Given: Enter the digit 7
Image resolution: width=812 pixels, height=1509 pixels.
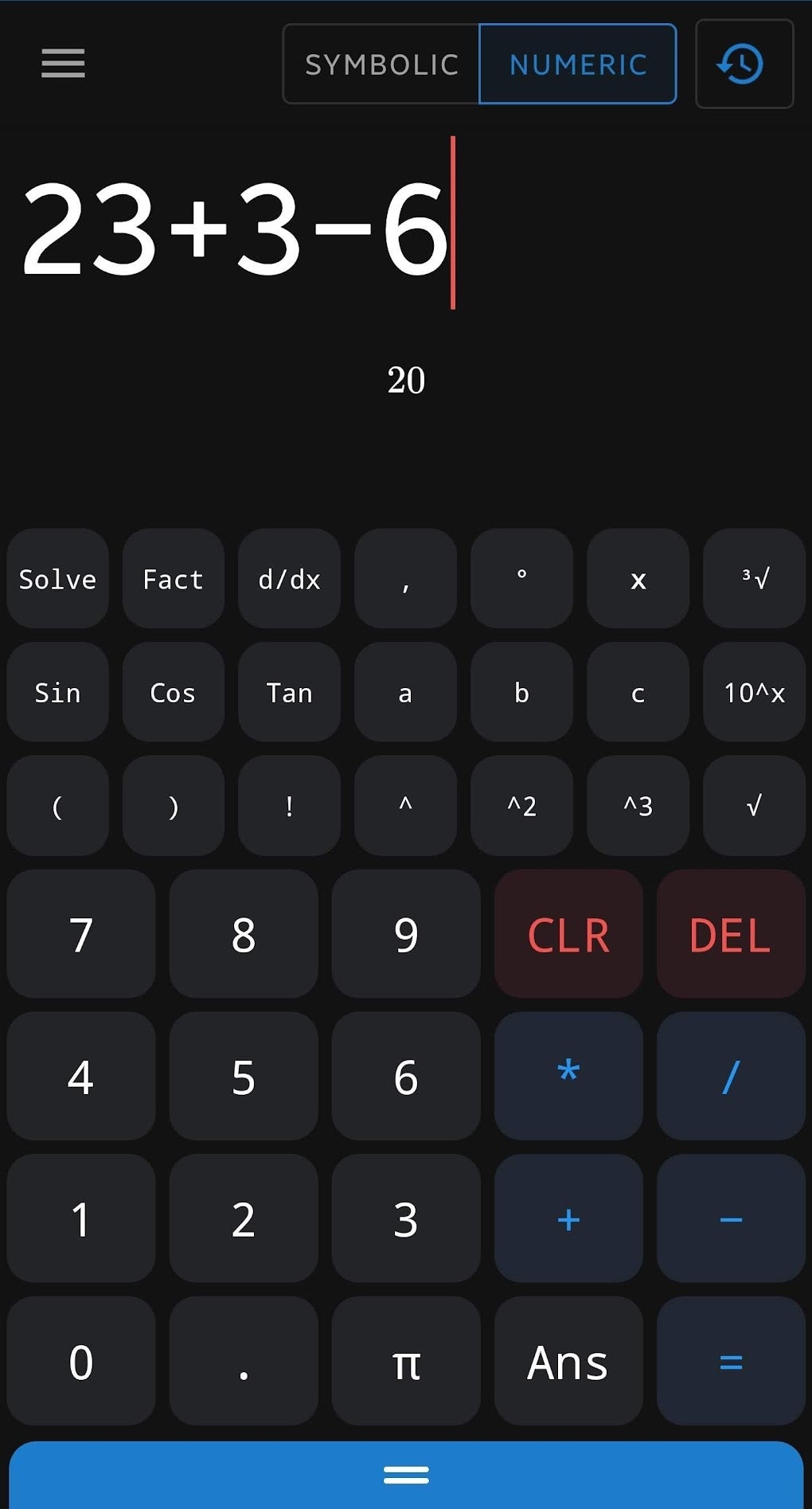Looking at the screenshot, I should [81, 934].
